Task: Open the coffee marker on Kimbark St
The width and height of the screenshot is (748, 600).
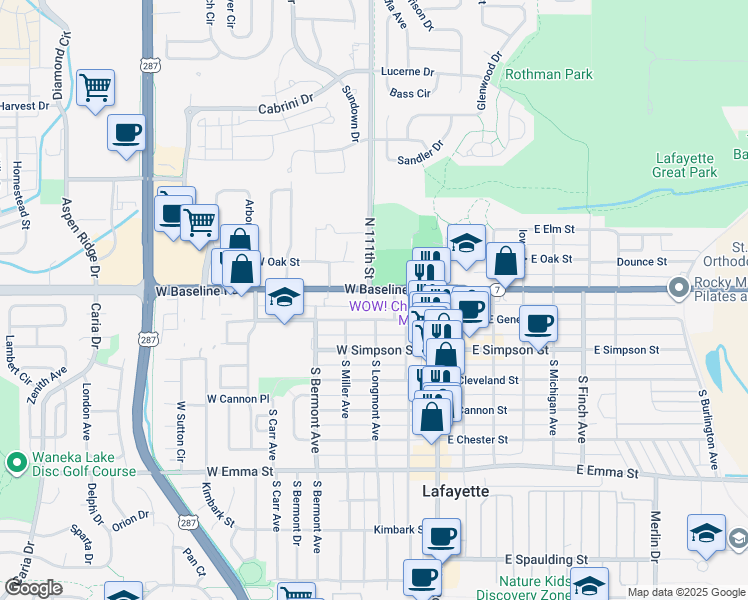Action: tap(441, 537)
